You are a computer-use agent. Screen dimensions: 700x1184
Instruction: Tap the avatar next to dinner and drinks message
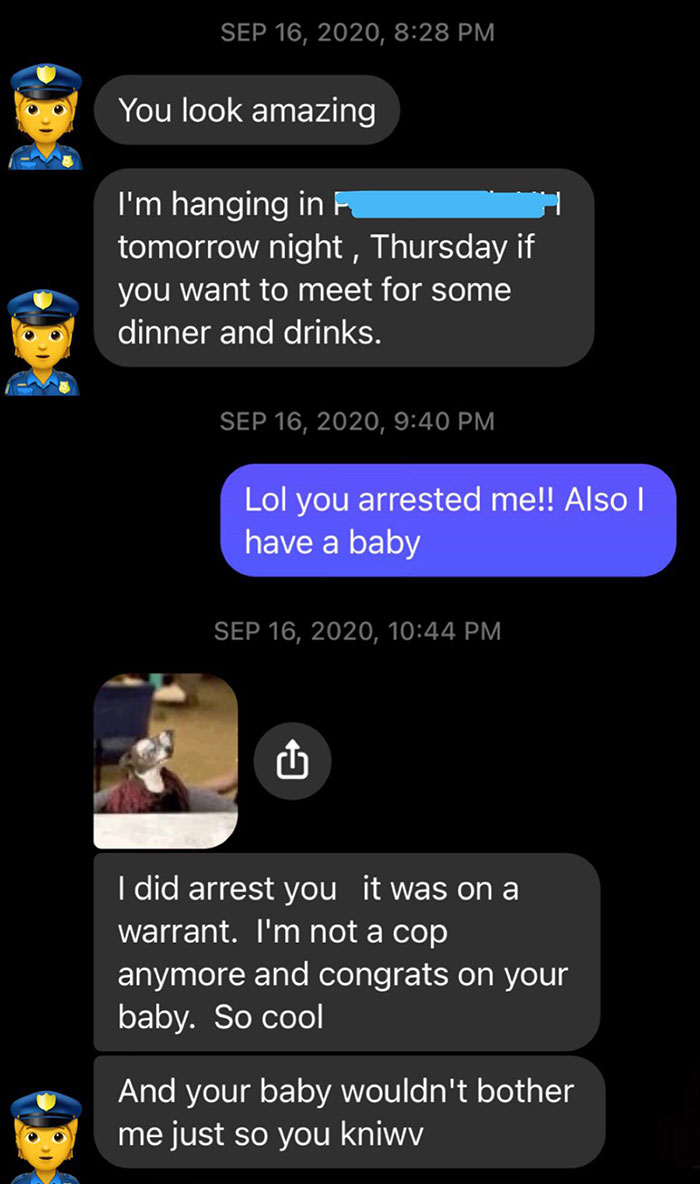click(x=45, y=339)
